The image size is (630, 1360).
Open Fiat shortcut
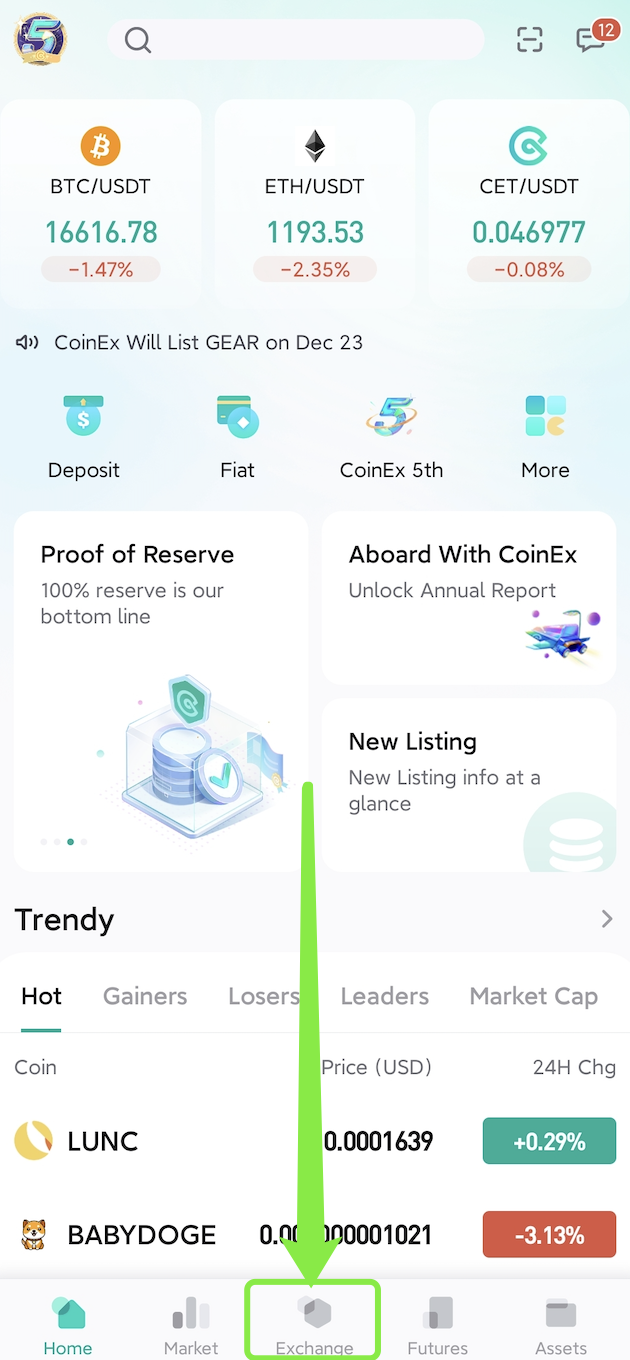238,437
